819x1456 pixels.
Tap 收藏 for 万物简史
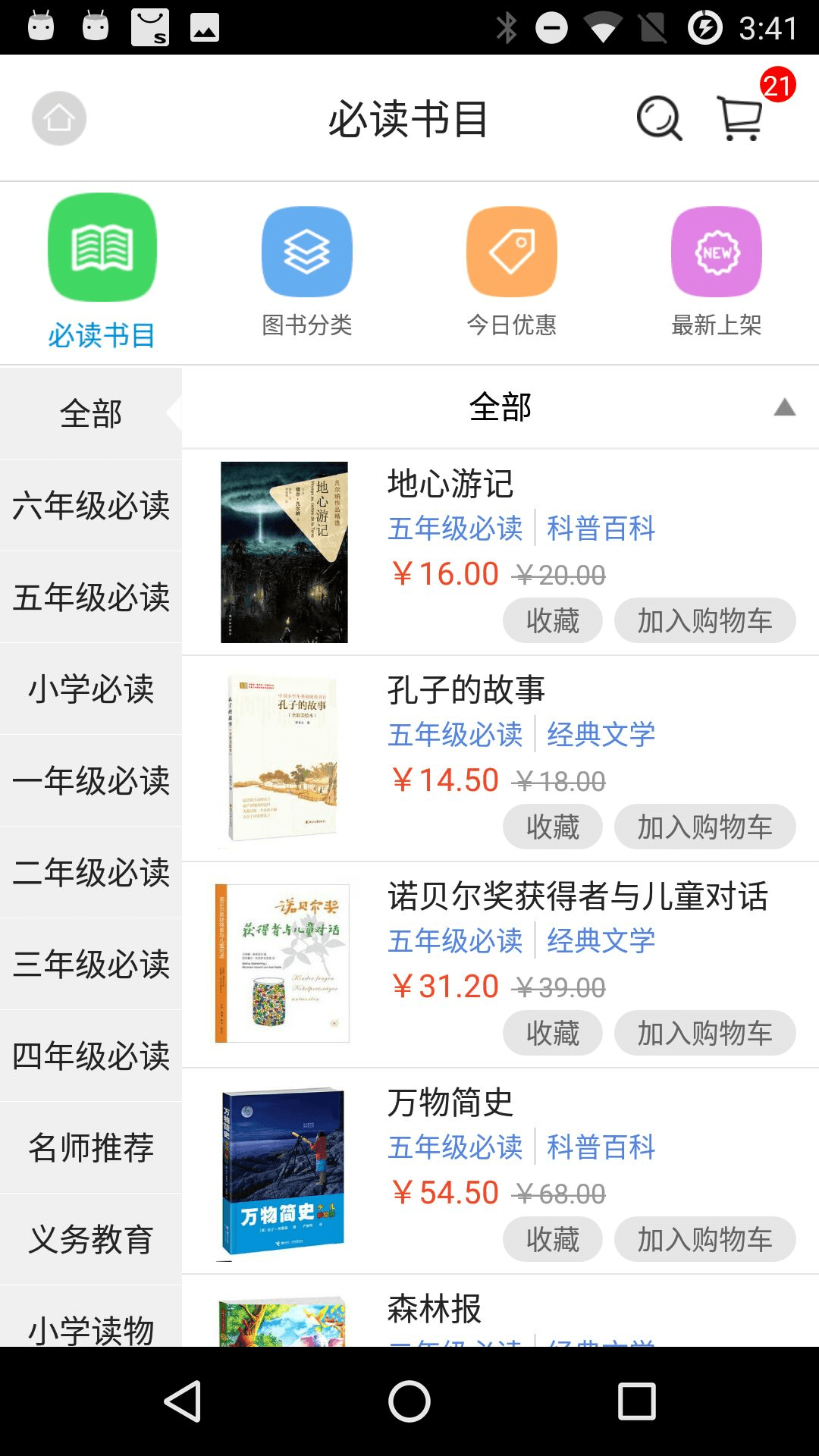[x=553, y=1239]
